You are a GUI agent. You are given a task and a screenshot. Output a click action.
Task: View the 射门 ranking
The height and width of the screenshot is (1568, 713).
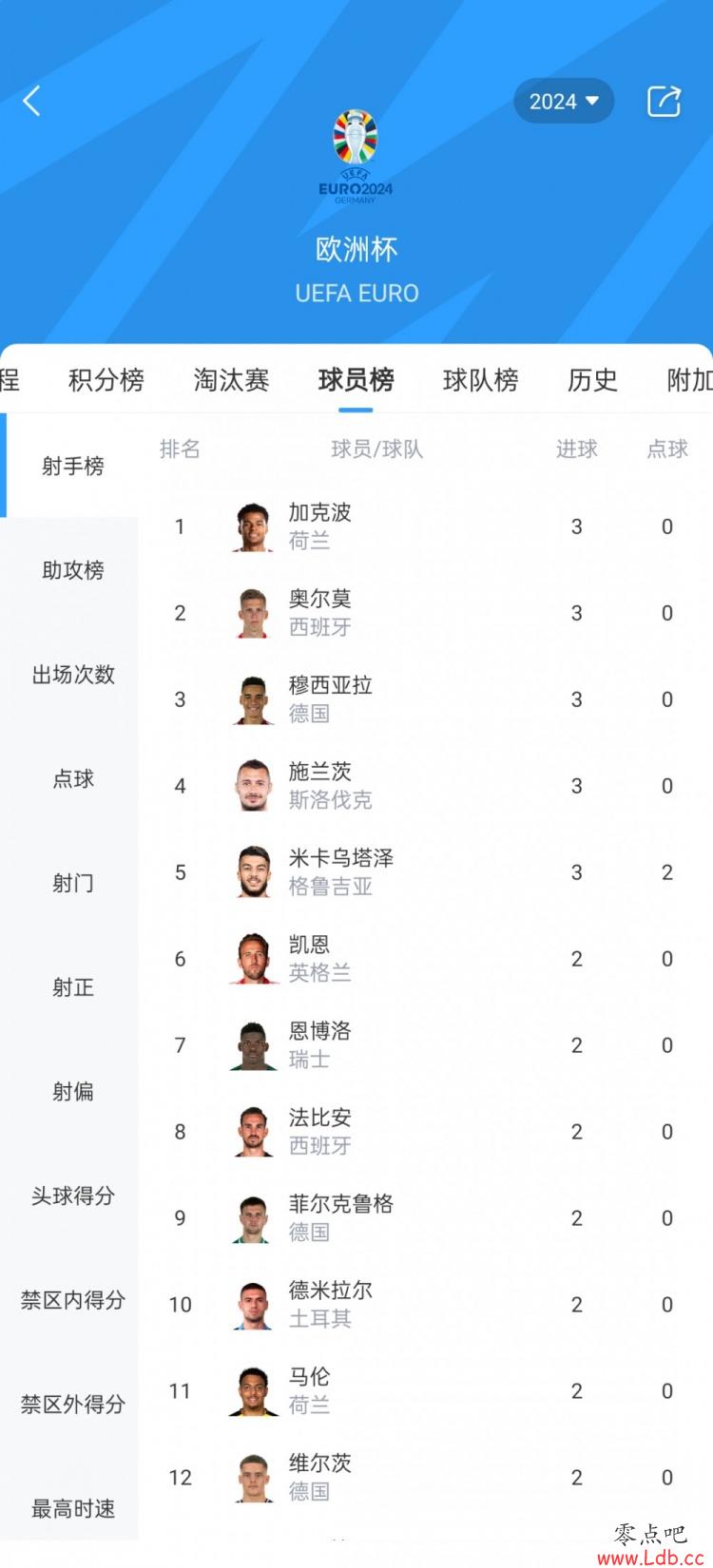pyautogui.click(x=72, y=883)
